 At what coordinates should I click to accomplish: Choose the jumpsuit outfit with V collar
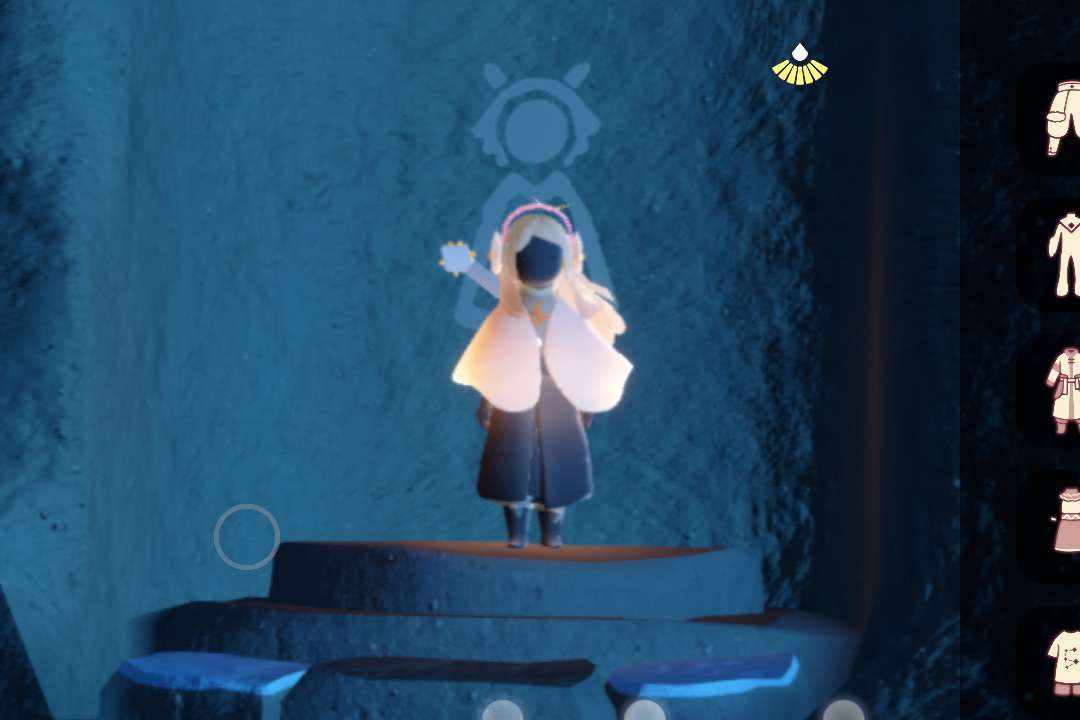pyautogui.click(x=1064, y=255)
